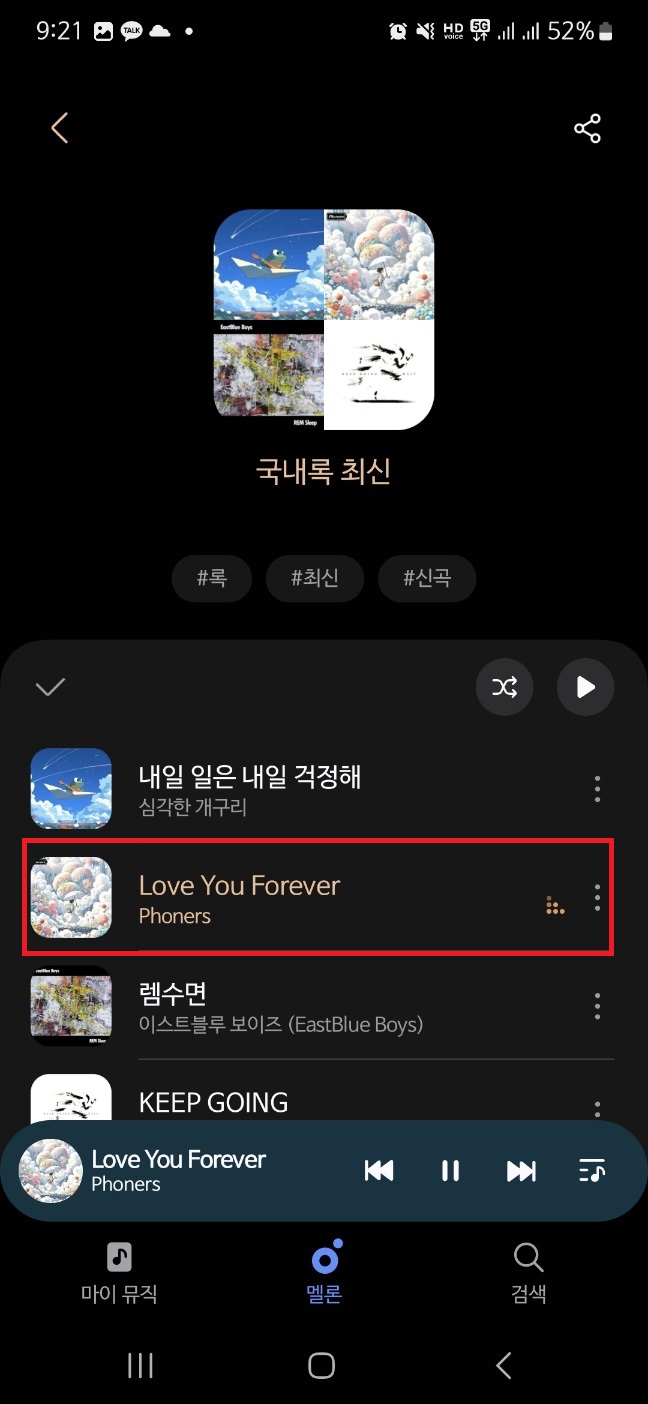
Task: Go back using the top arrow
Action: click(x=60, y=128)
